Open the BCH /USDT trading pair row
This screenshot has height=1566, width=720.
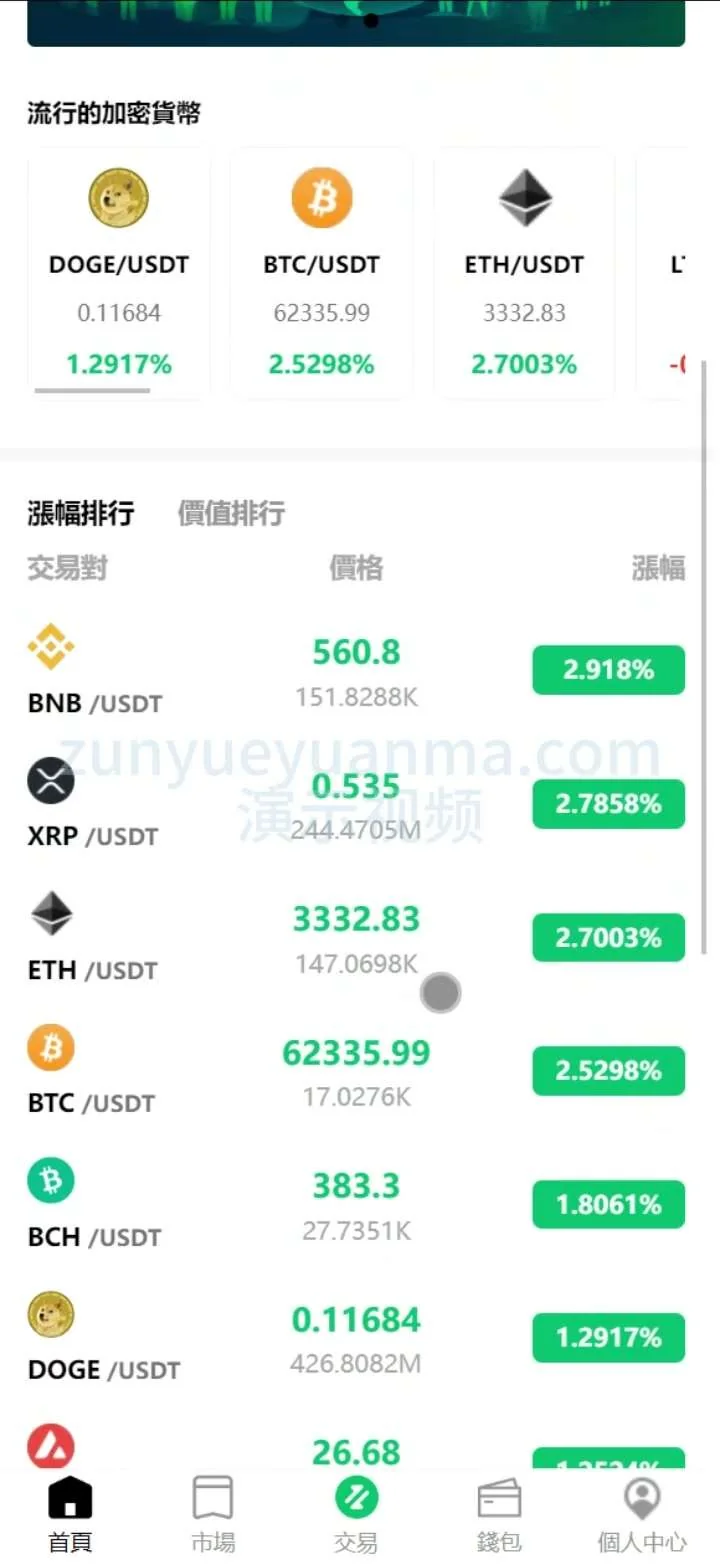[x=356, y=1205]
